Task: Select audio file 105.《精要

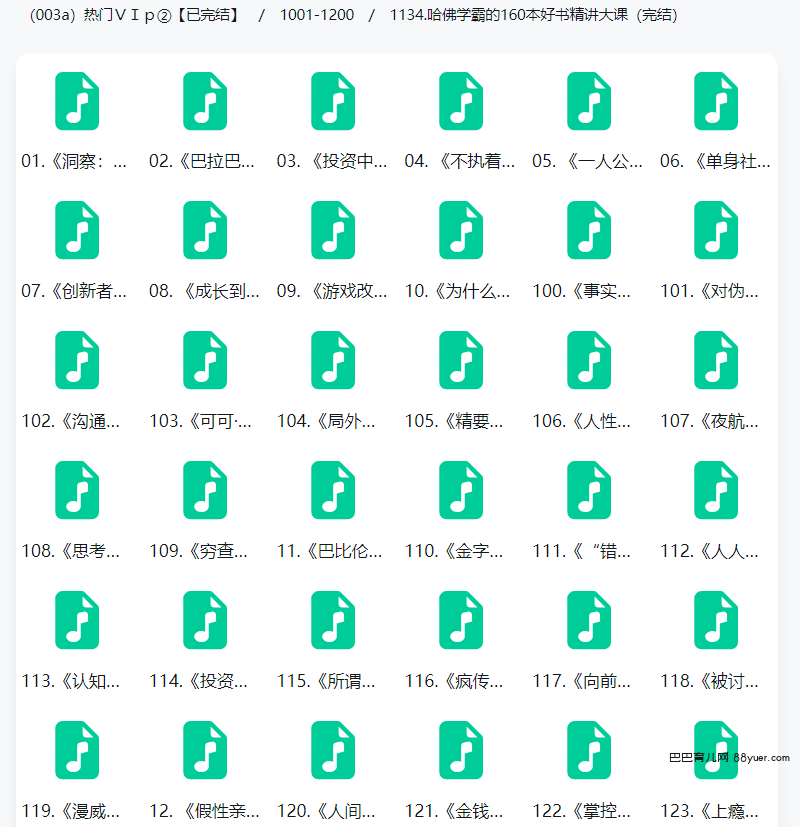Action: pos(461,361)
